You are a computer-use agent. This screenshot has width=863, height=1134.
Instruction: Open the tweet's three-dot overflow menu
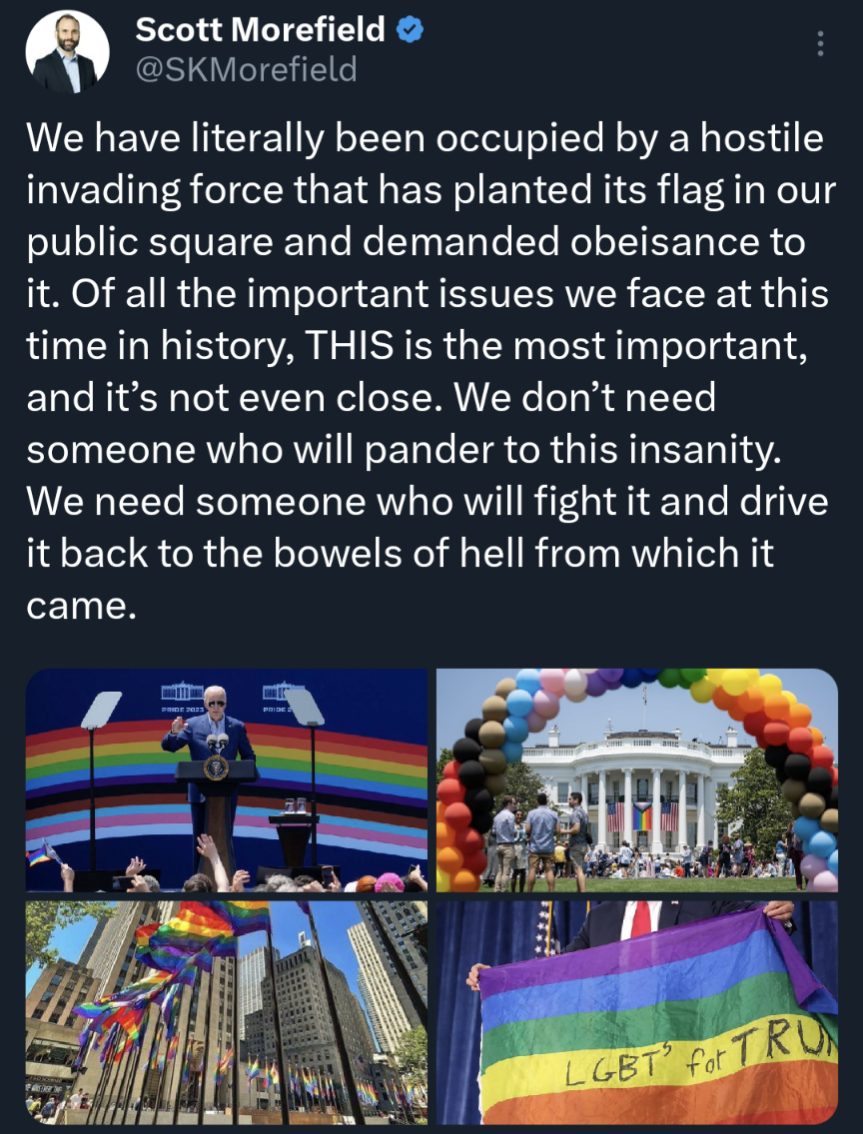coord(820,44)
